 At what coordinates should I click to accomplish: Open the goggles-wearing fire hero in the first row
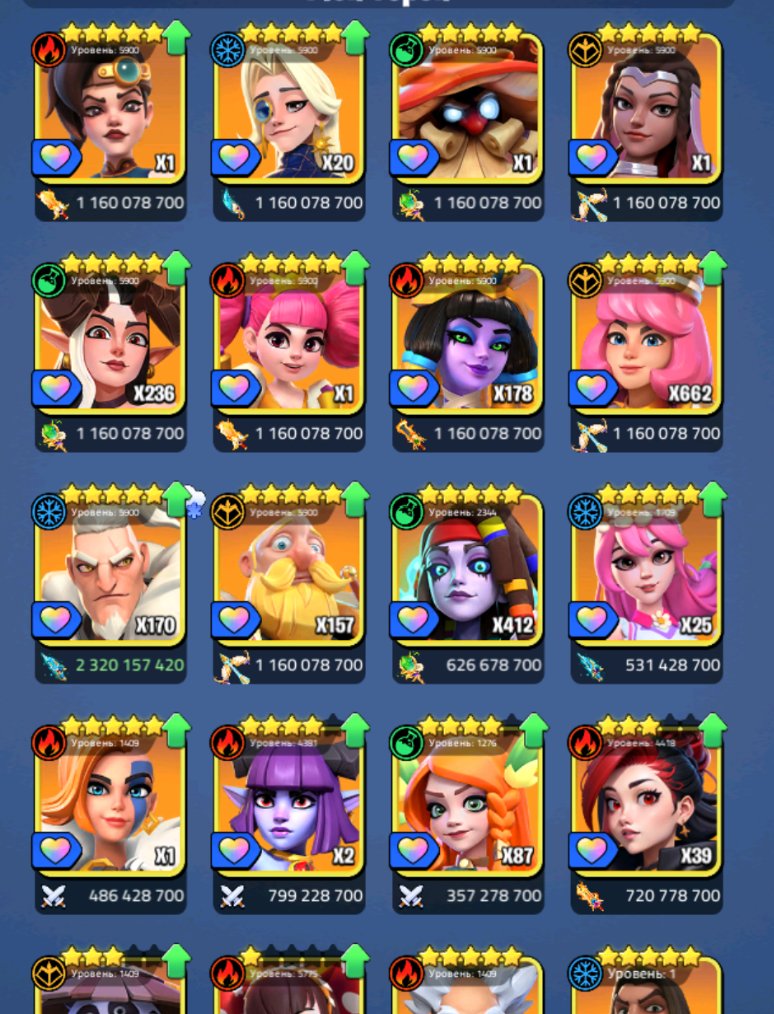pyautogui.click(x=110, y=110)
